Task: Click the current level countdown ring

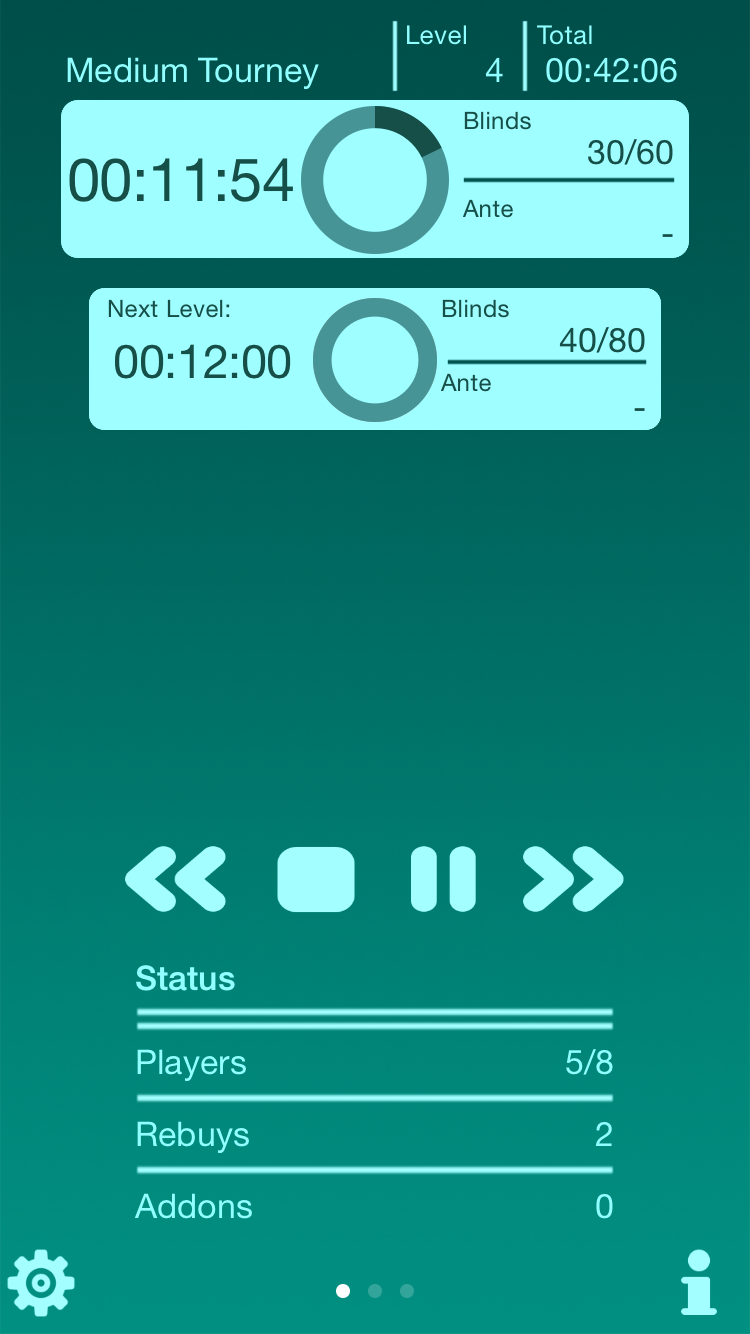Action: (375, 180)
